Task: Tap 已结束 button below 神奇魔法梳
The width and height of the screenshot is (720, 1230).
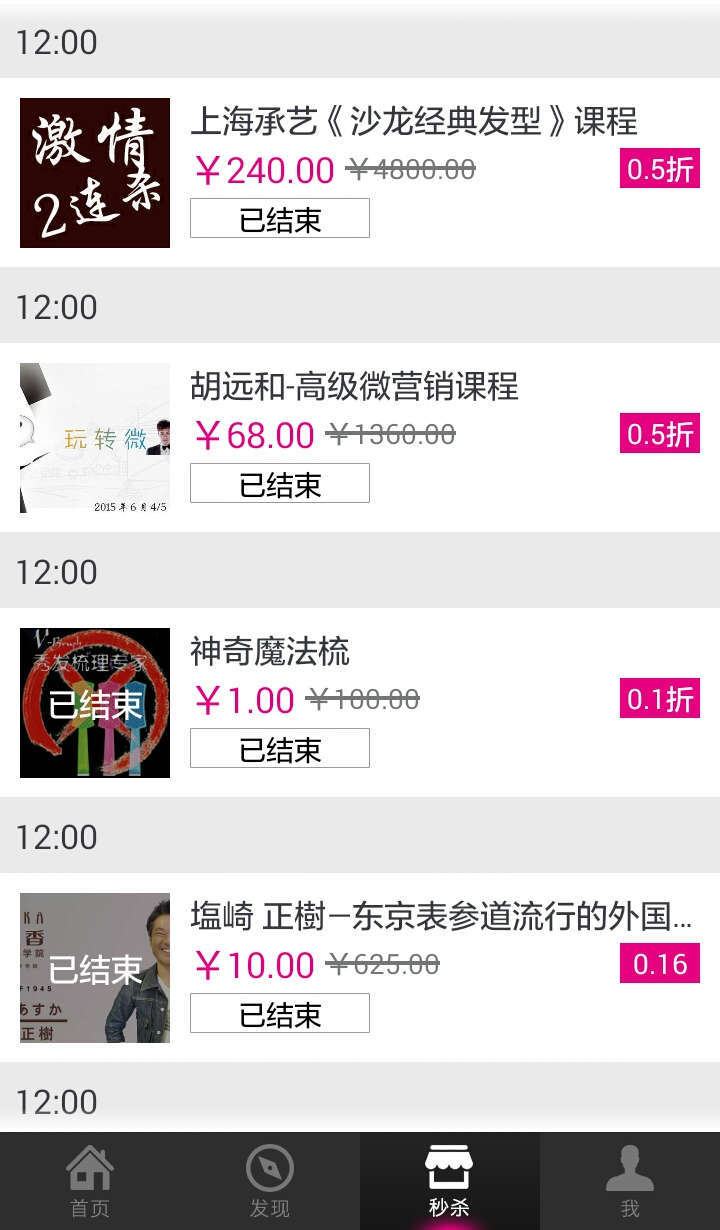Action: [x=279, y=747]
